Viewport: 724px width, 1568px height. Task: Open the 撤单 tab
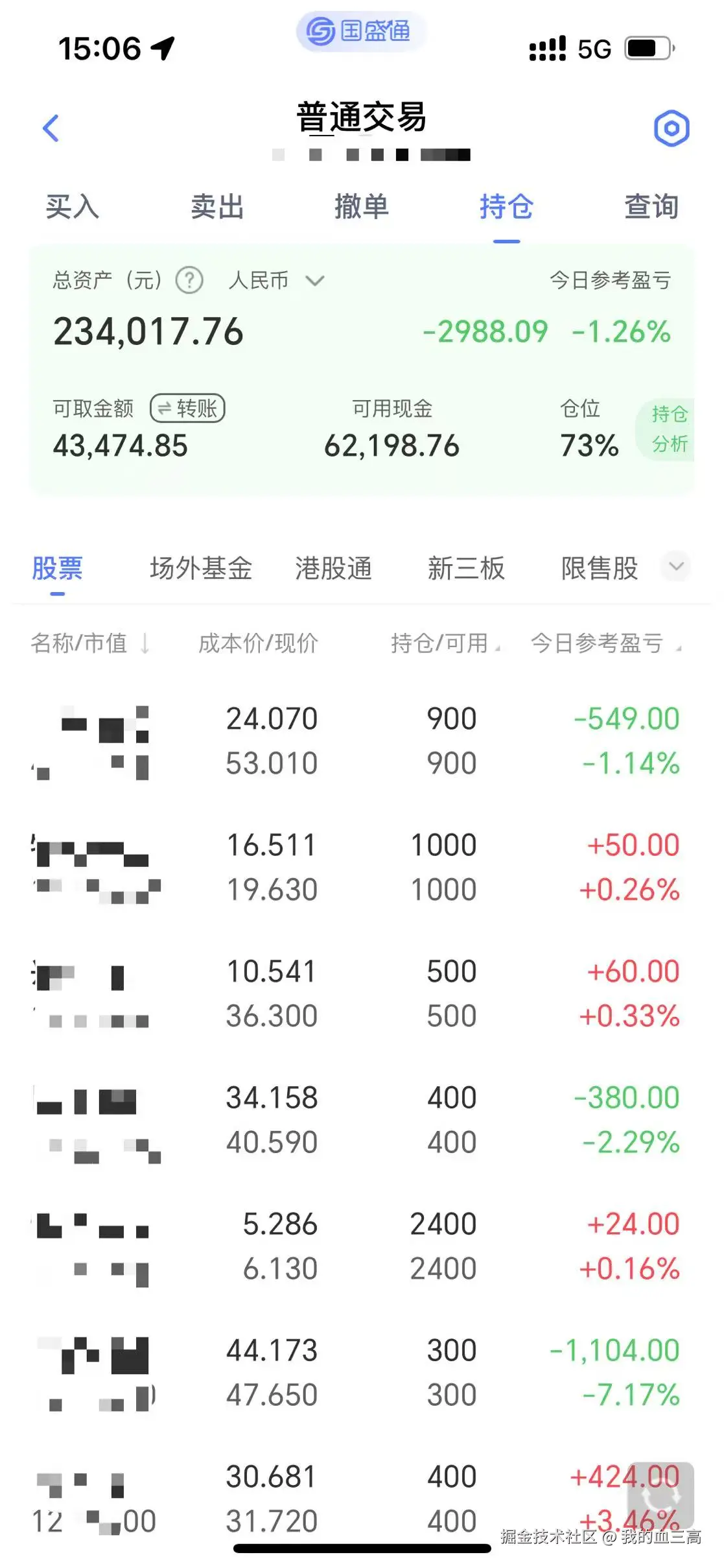pos(361,207)
